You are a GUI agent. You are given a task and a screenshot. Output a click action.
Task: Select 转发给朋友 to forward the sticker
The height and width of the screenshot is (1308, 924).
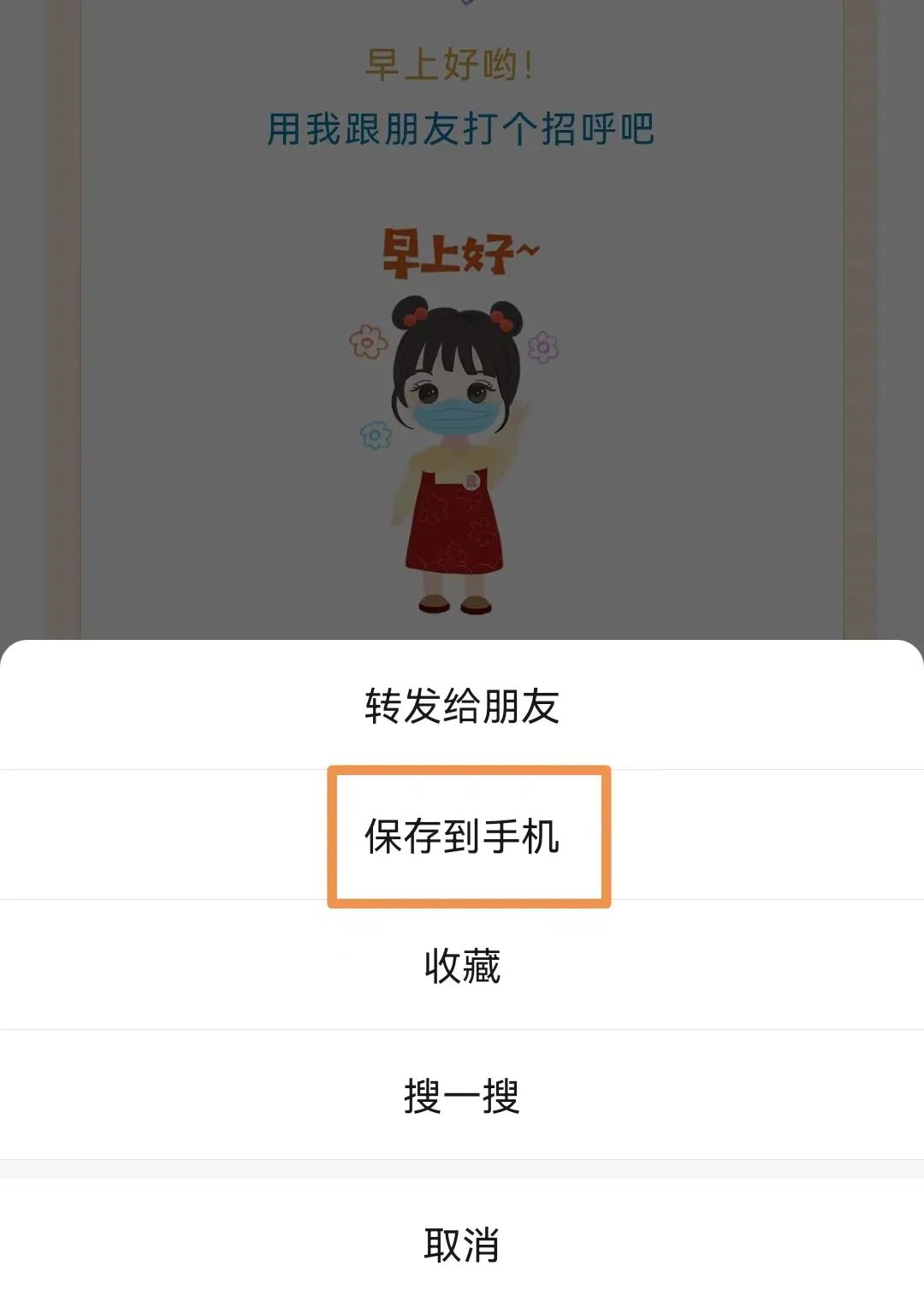point(462,707)
